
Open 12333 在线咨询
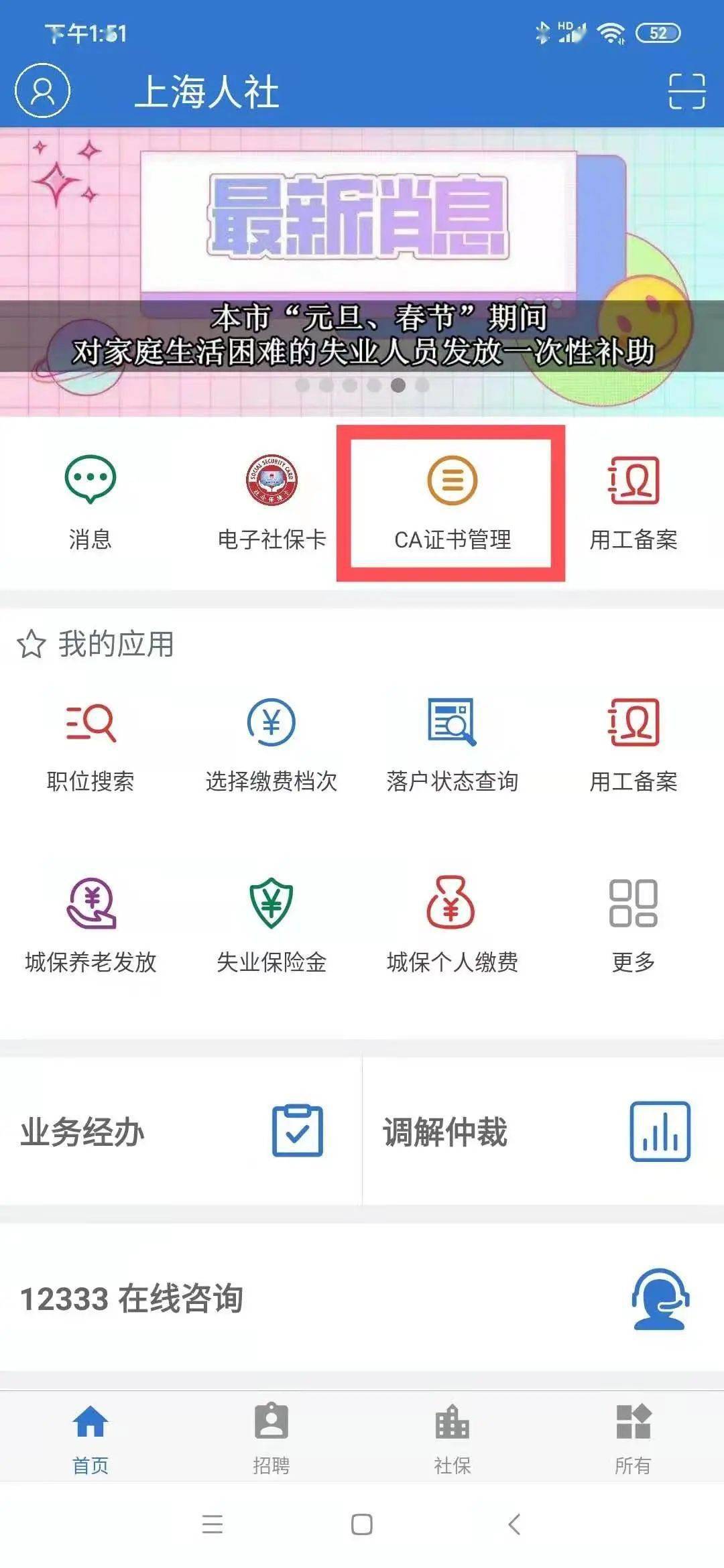[x=362, y=1299]
